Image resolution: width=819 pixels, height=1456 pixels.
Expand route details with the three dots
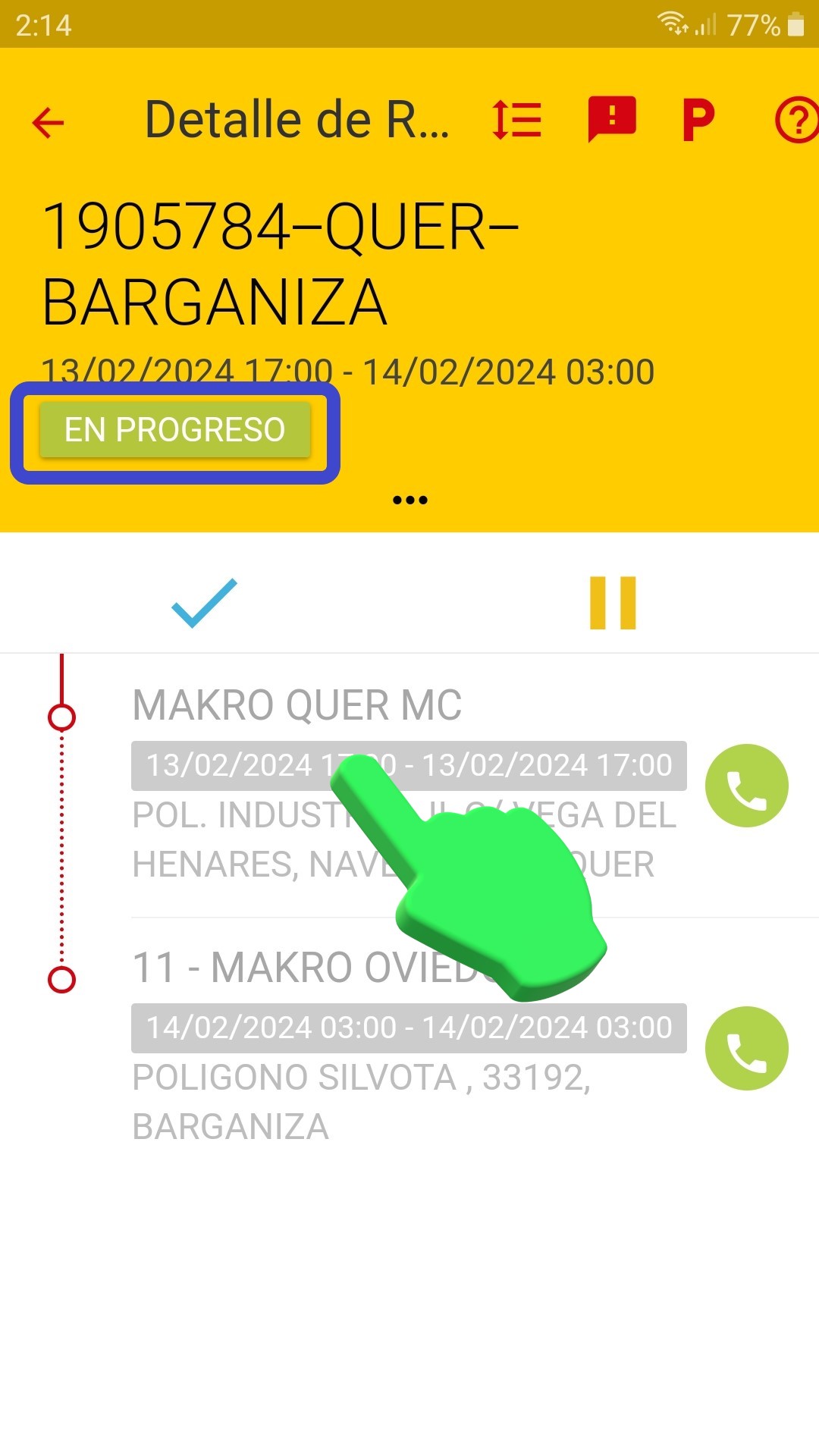(410, 500)
